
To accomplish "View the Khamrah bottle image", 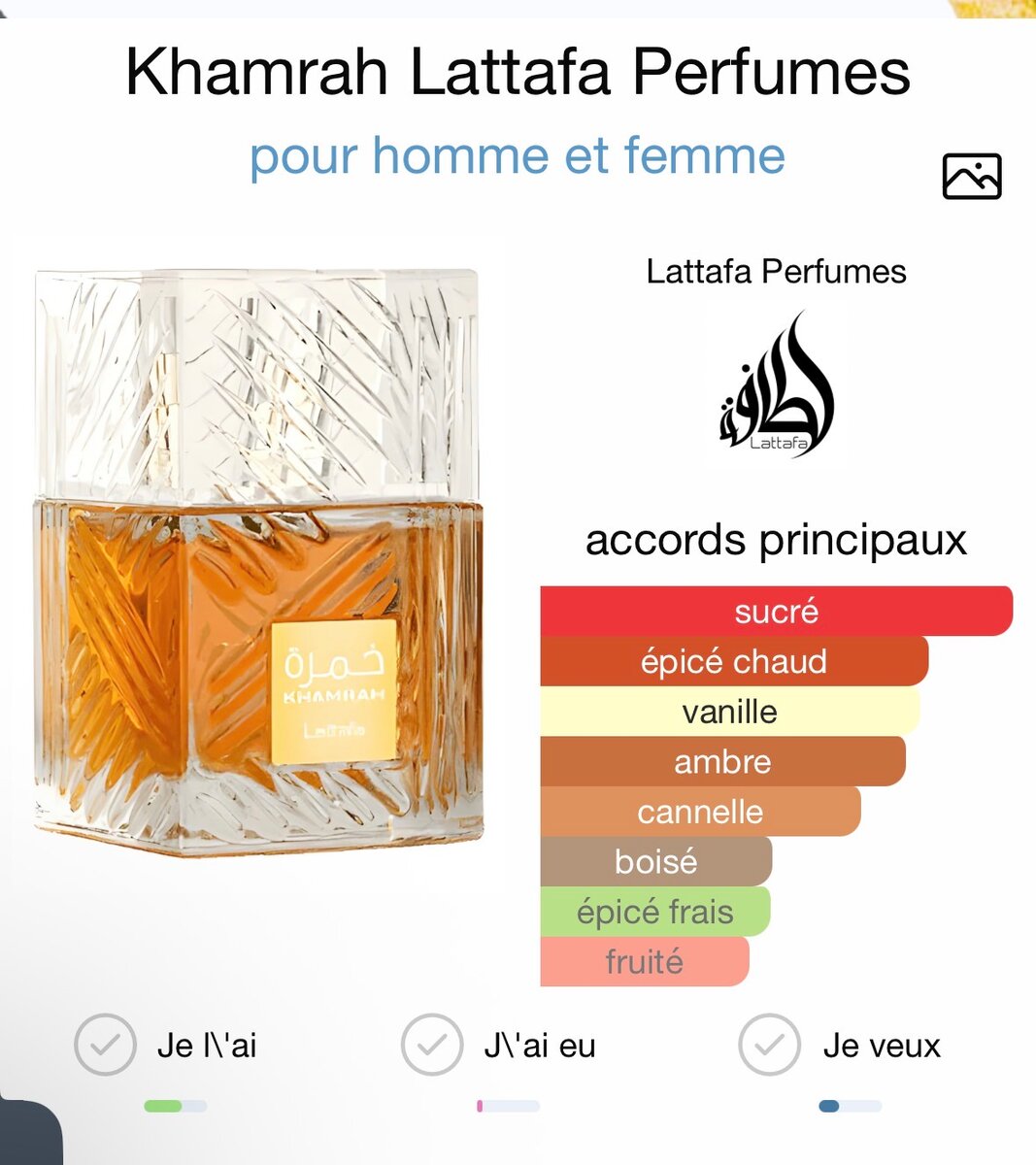I will click(258, 563).
